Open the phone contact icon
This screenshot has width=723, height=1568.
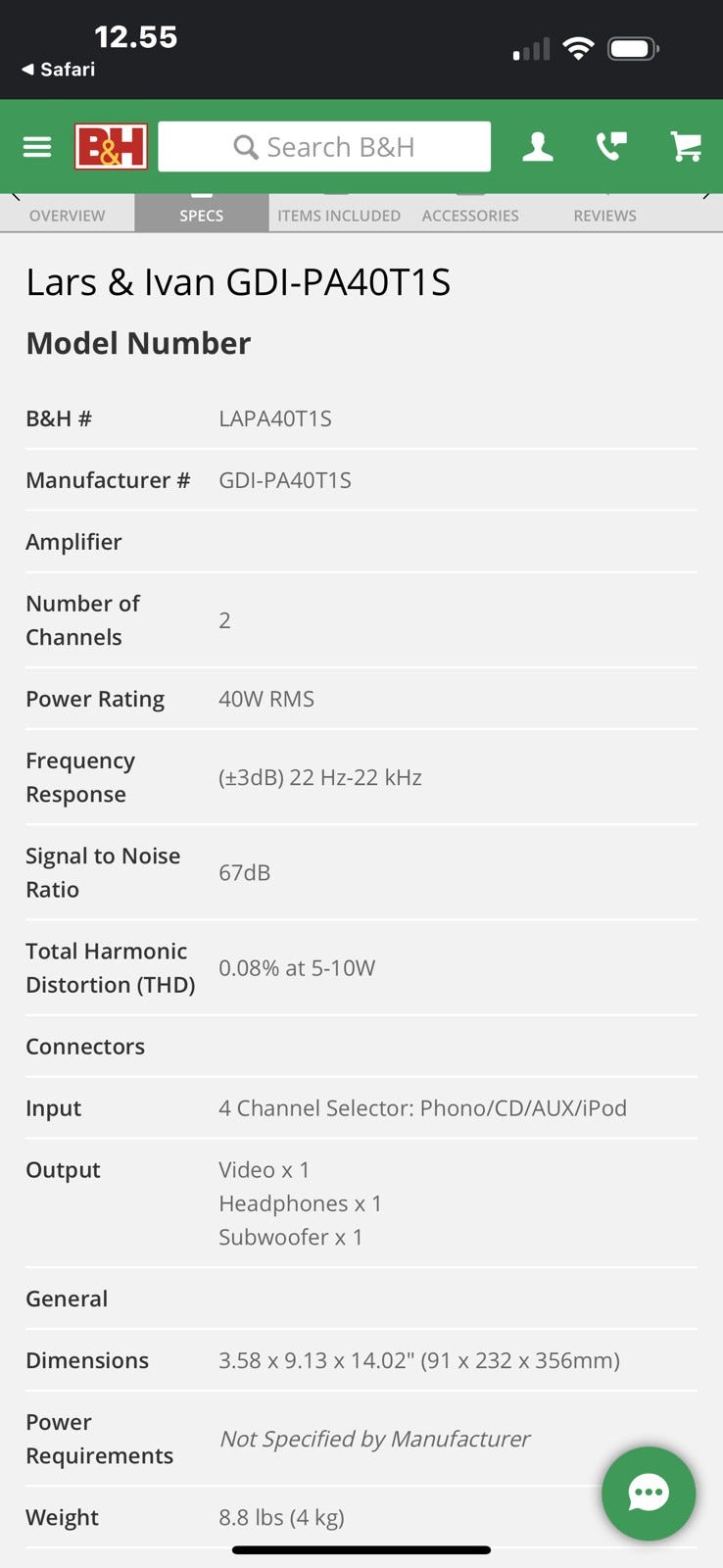point(611,147)
